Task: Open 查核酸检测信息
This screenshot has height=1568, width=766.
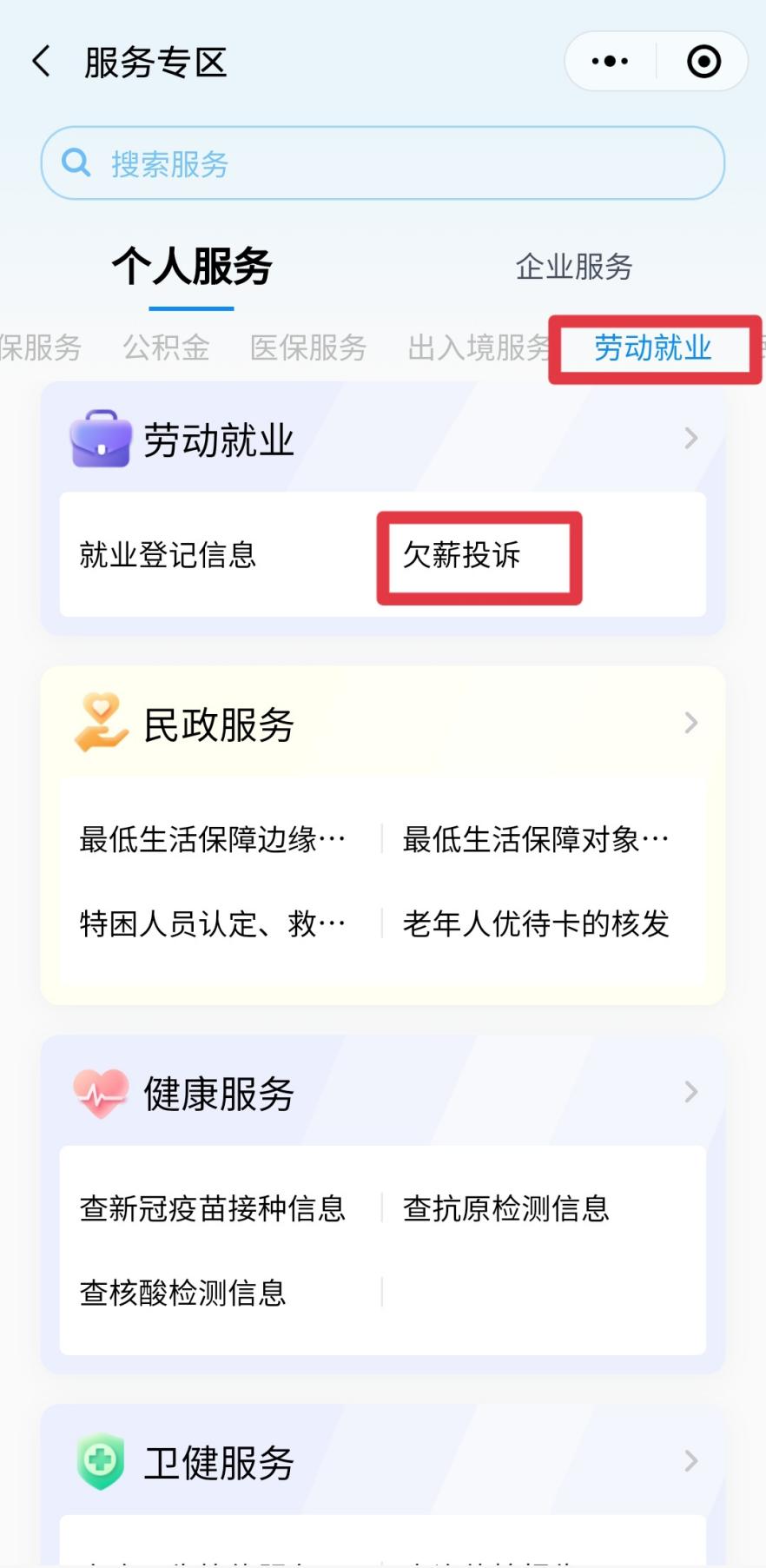Action: pyautogui.click(x=183, y=1293)
